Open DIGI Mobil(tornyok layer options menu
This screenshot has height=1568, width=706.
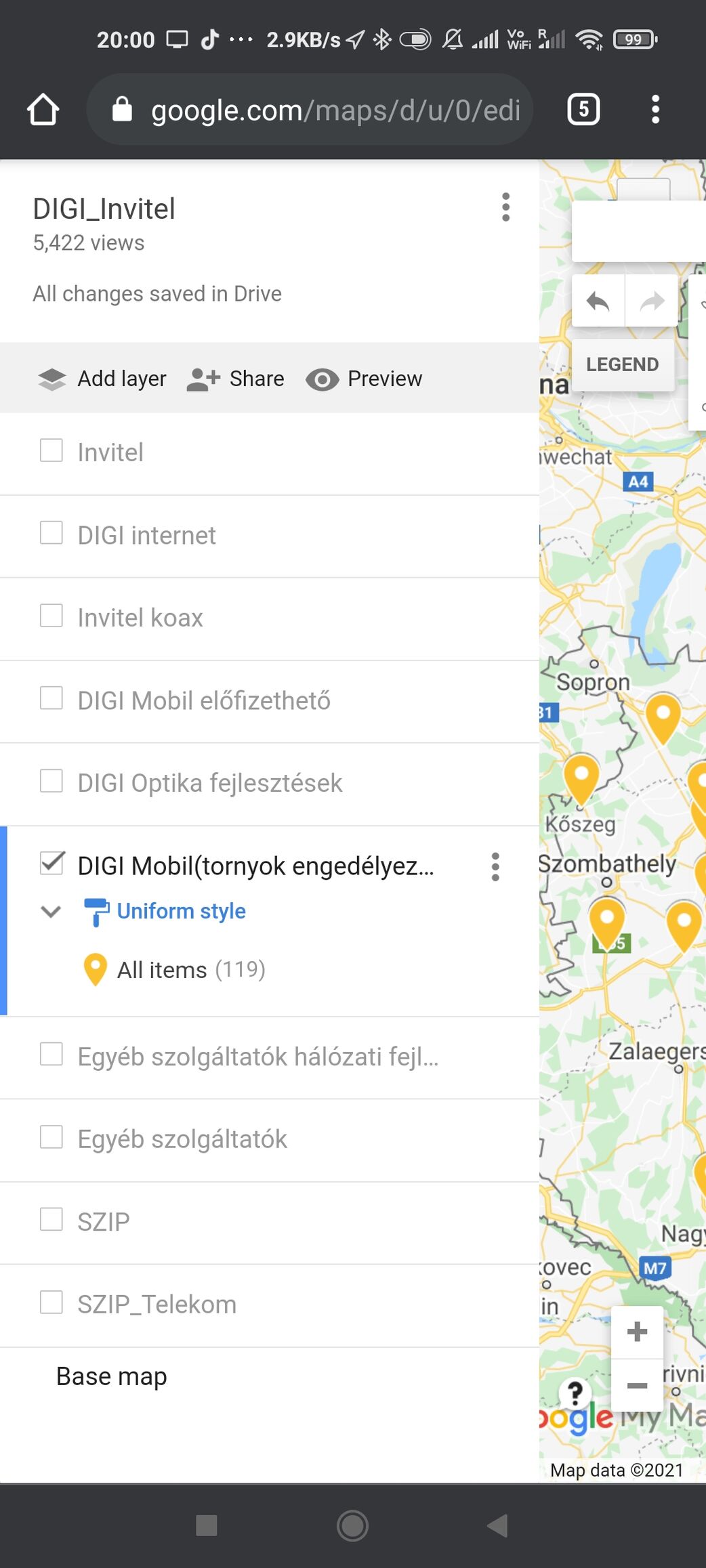click(496, 867)
